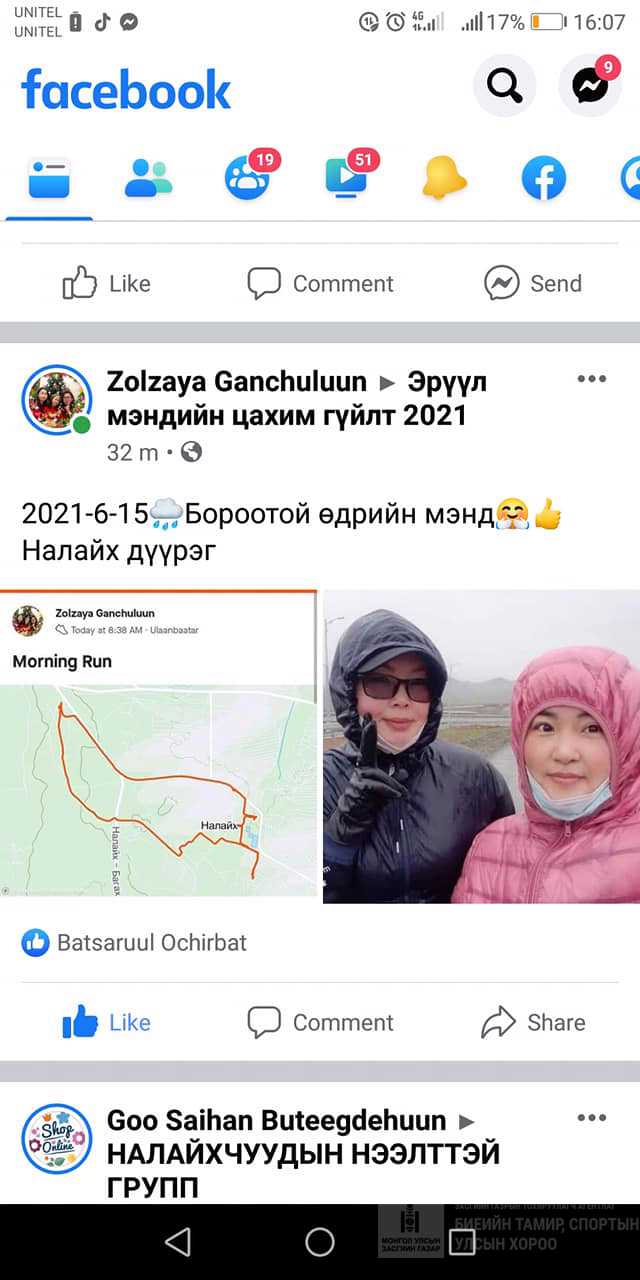Switch to the Watch video tab
The width and height of the screenshot is (640, 1280).
[346, 180]
